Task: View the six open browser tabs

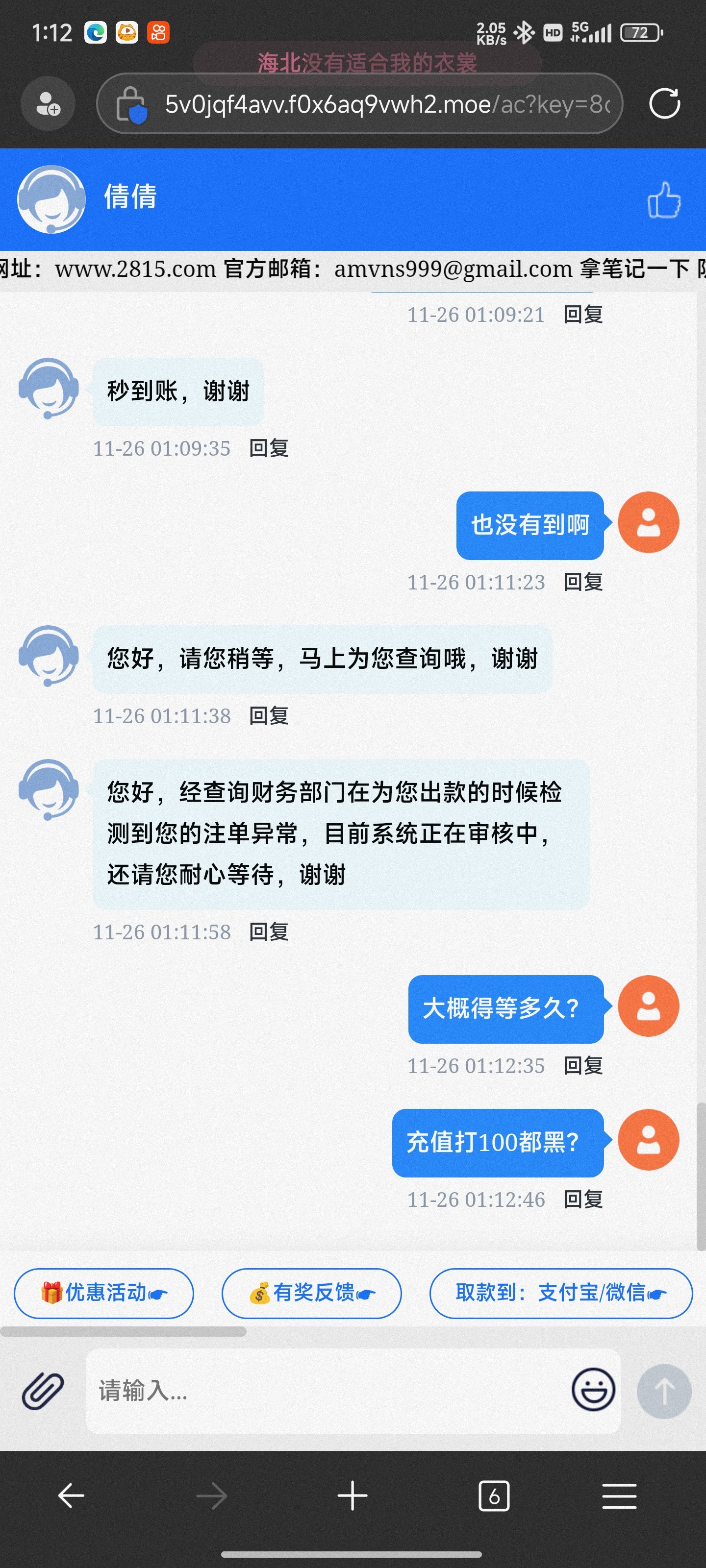Action: pyautogui.click(x=494, y=1495)
